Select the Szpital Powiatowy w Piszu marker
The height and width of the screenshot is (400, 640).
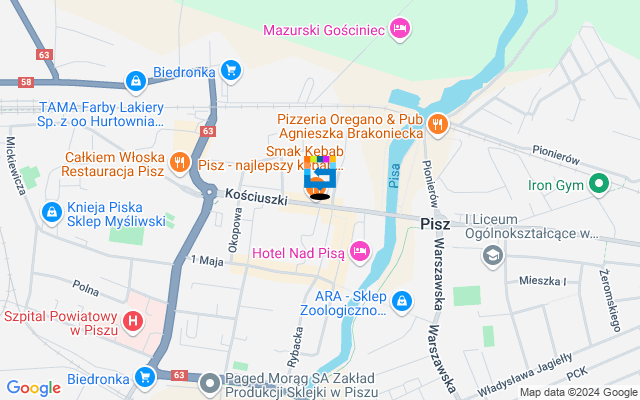[x=134, y=321]
